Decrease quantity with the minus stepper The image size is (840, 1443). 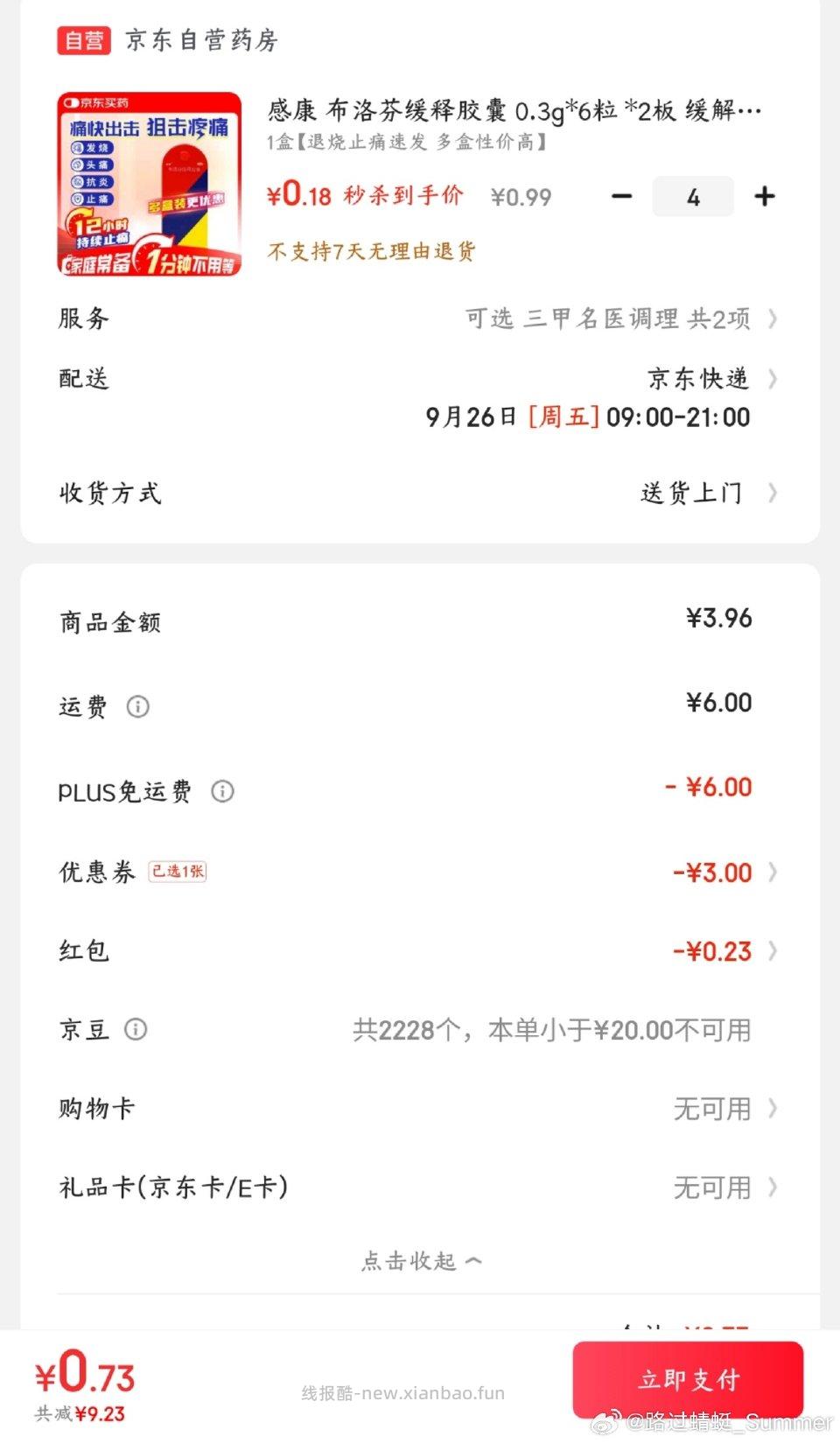(622, 196)
